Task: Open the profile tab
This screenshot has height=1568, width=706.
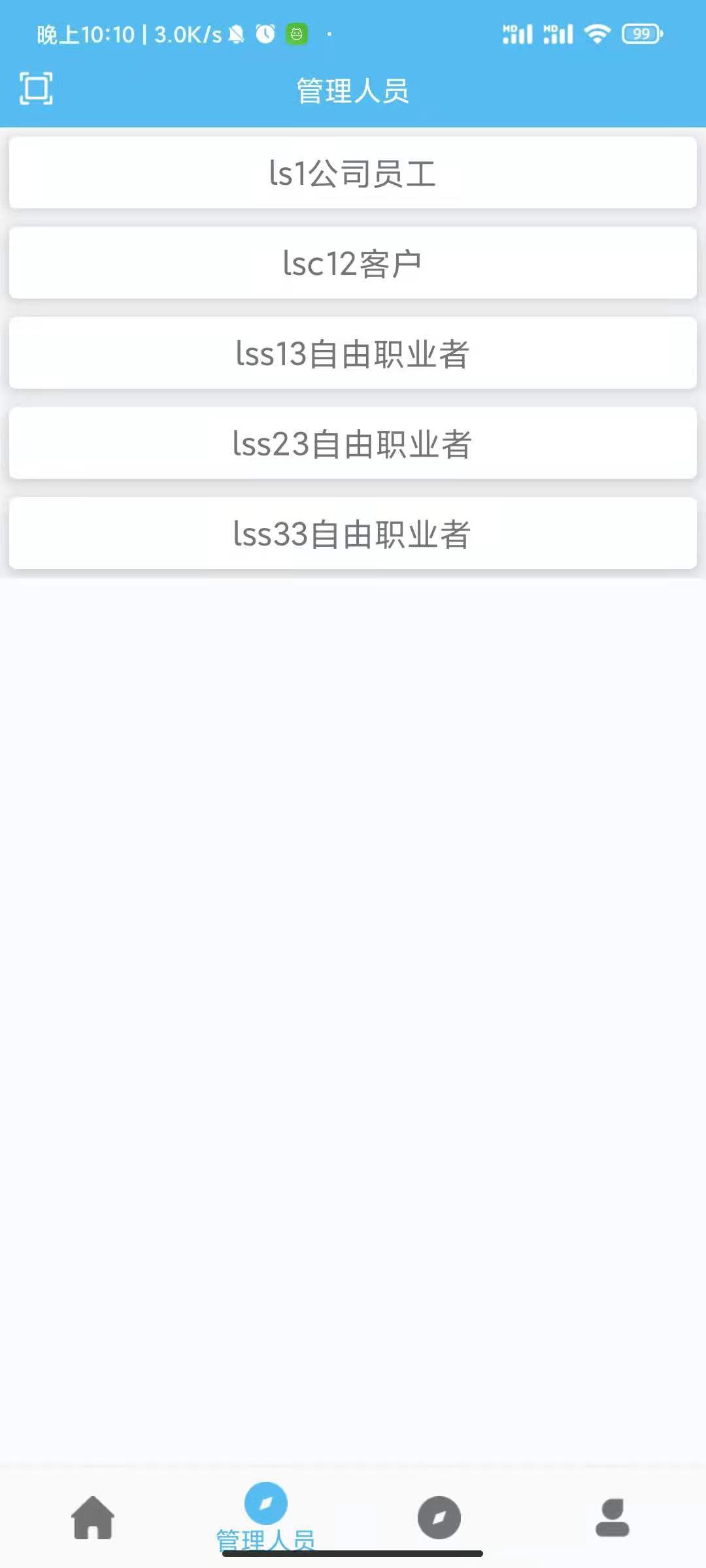Action: 612,1518
